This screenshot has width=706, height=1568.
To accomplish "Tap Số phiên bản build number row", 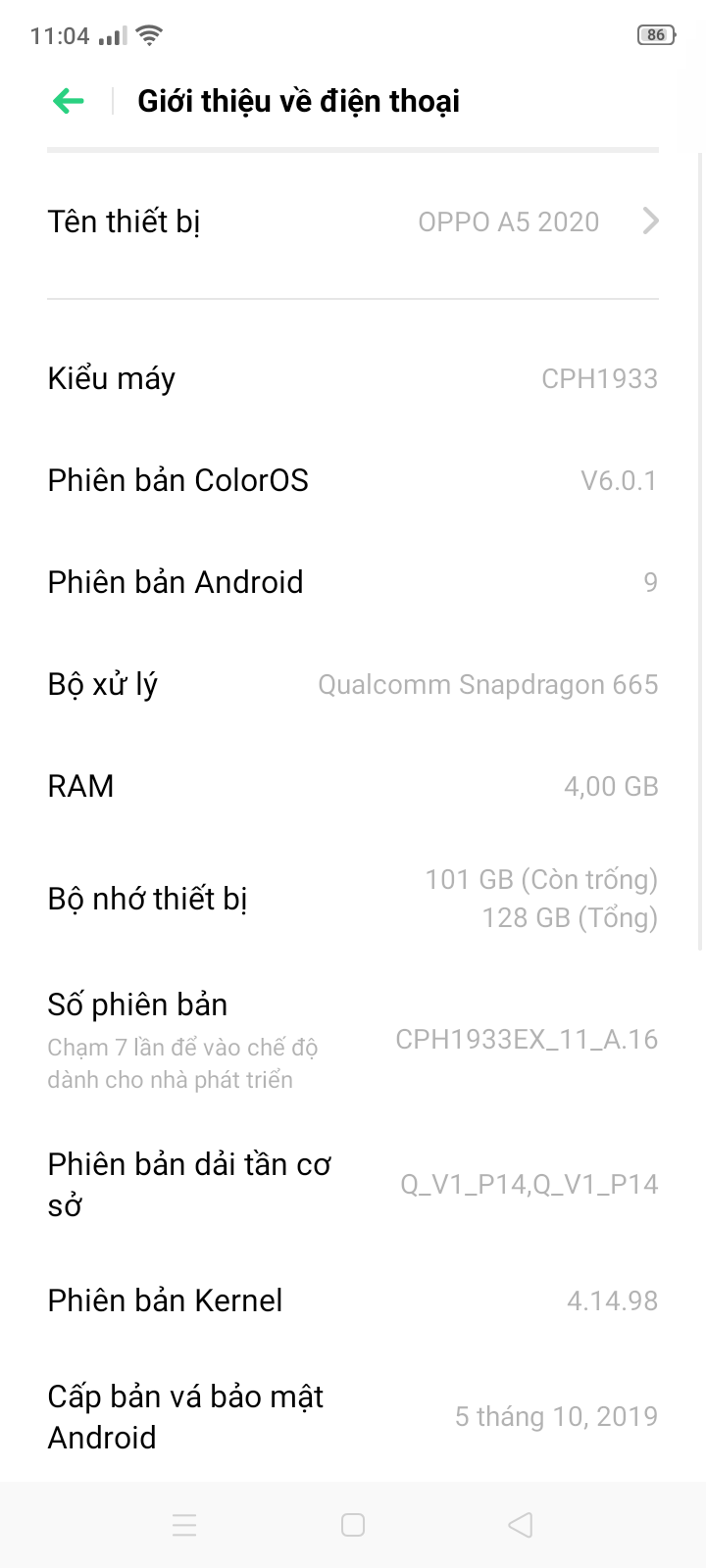I will pos(353,1039).
